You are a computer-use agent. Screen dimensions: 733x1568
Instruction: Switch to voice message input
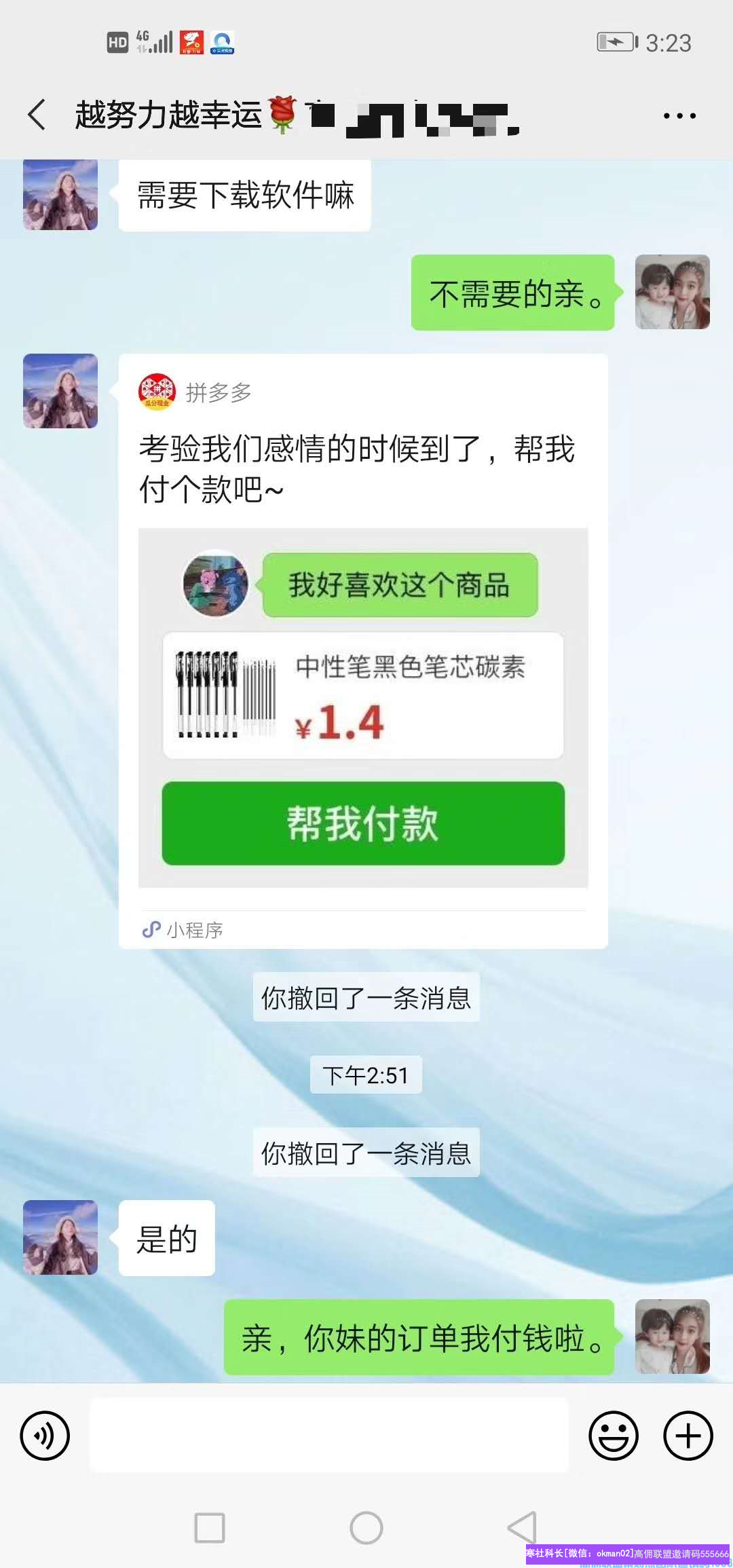click(45, 1436)
